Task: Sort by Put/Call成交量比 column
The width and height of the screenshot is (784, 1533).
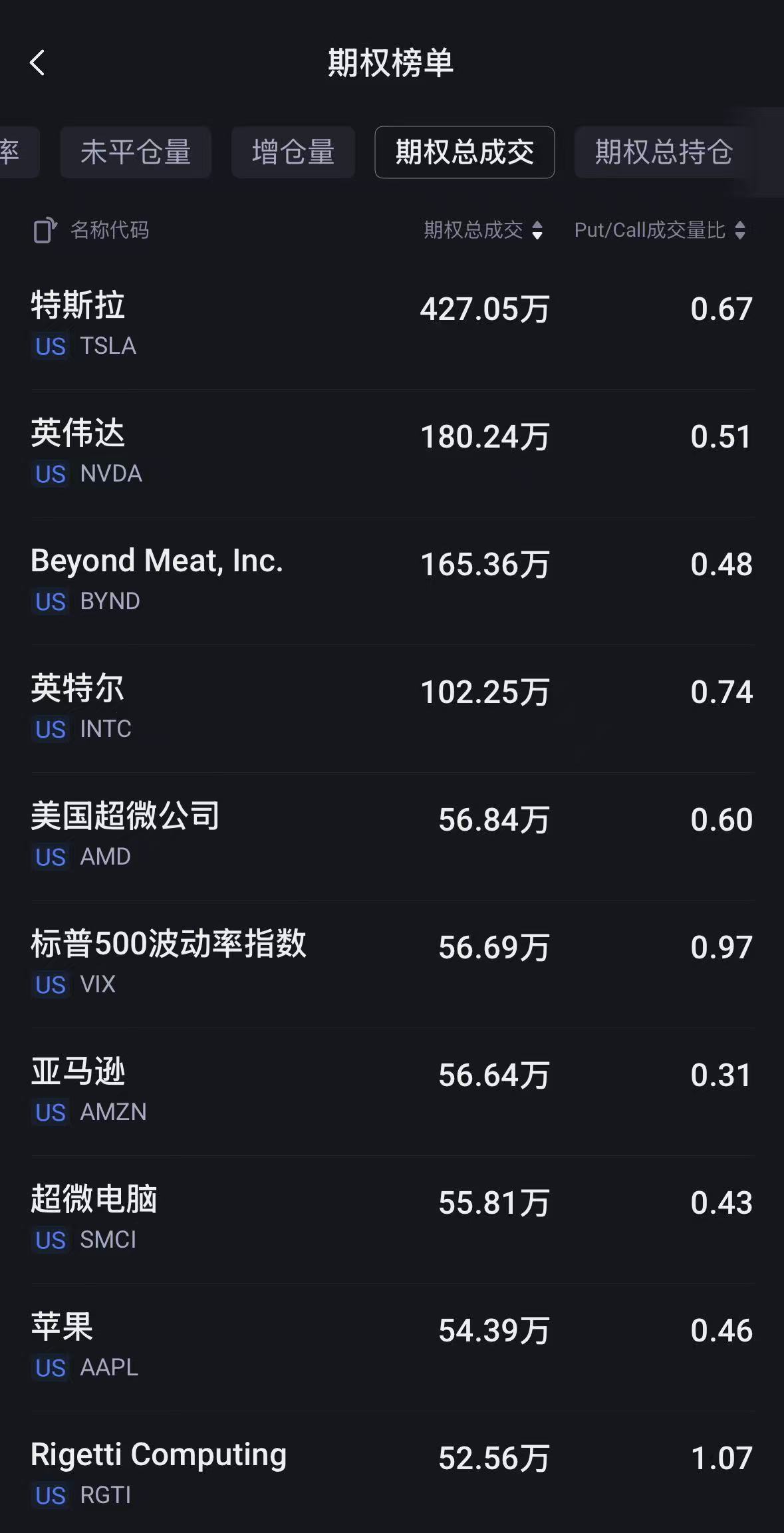Action: pos(660,230)
